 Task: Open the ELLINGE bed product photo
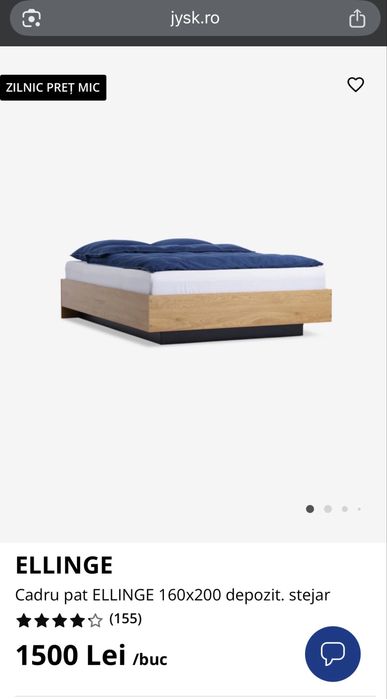tap(196, 291)
